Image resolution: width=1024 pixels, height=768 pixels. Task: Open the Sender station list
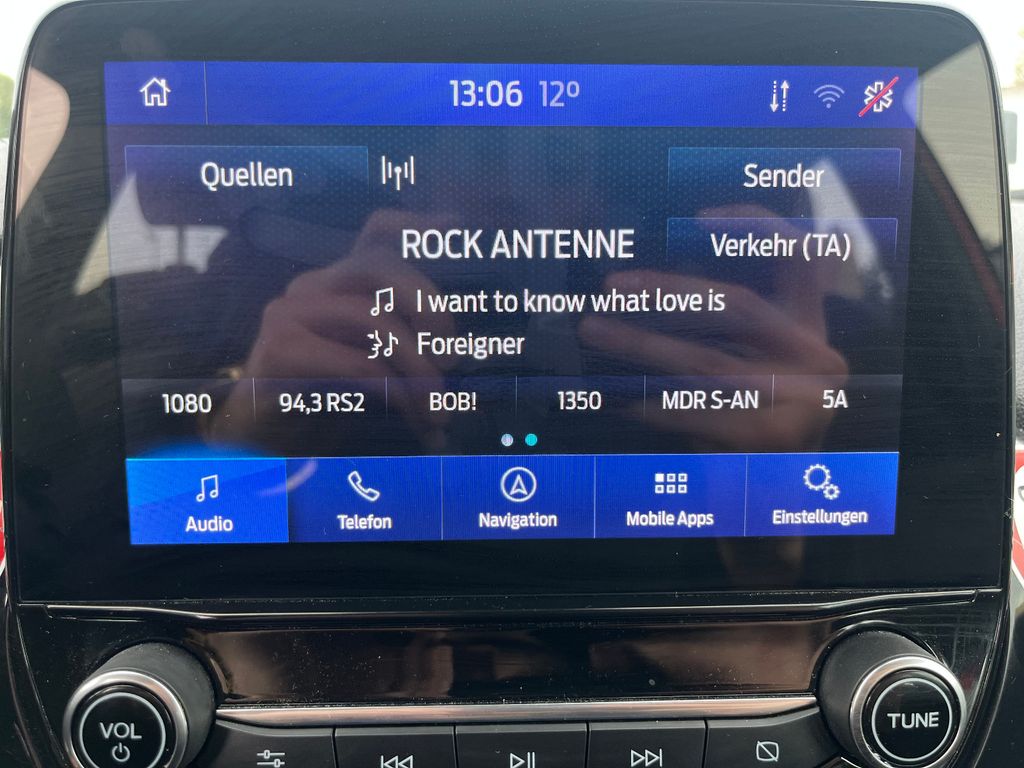tap(783, 176)
